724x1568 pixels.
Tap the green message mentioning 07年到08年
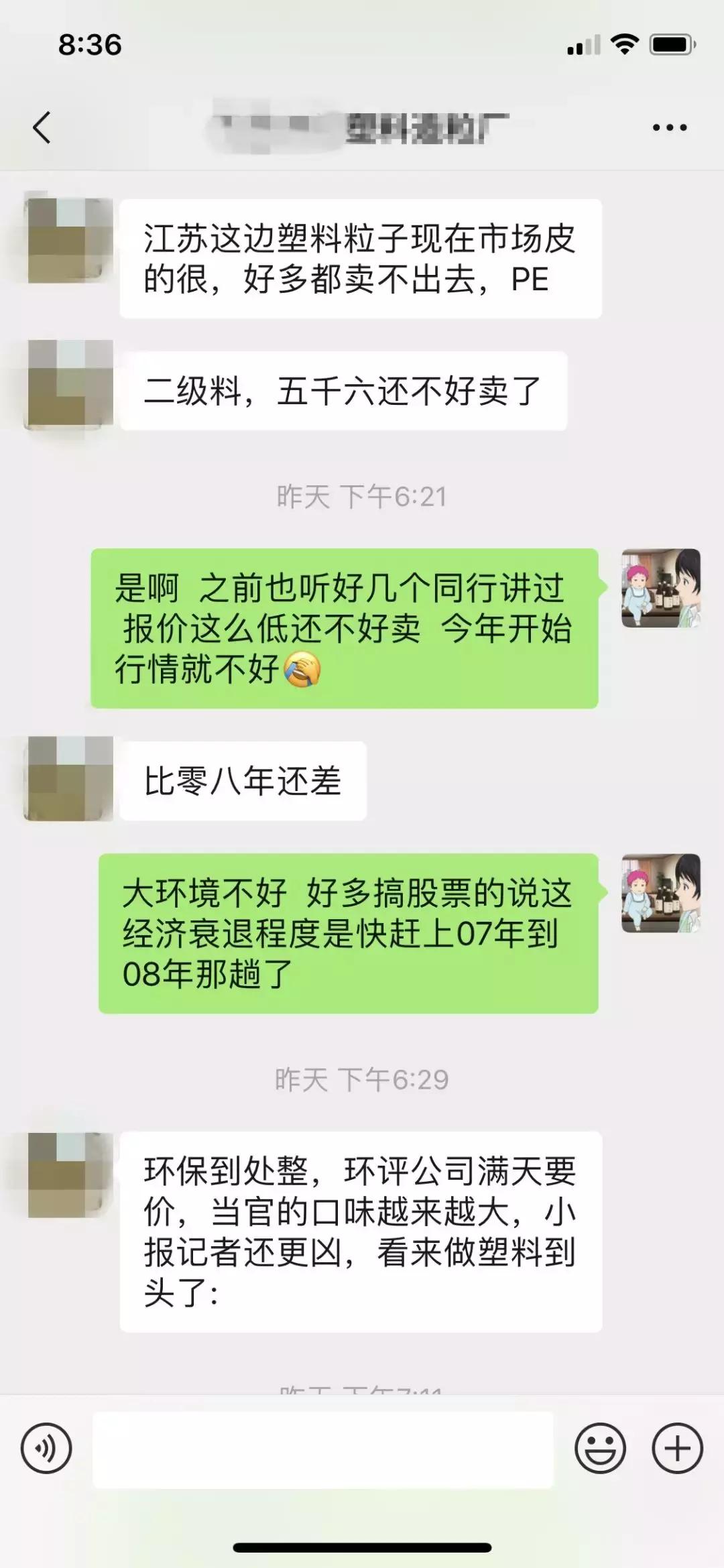(x=349, y=932)
